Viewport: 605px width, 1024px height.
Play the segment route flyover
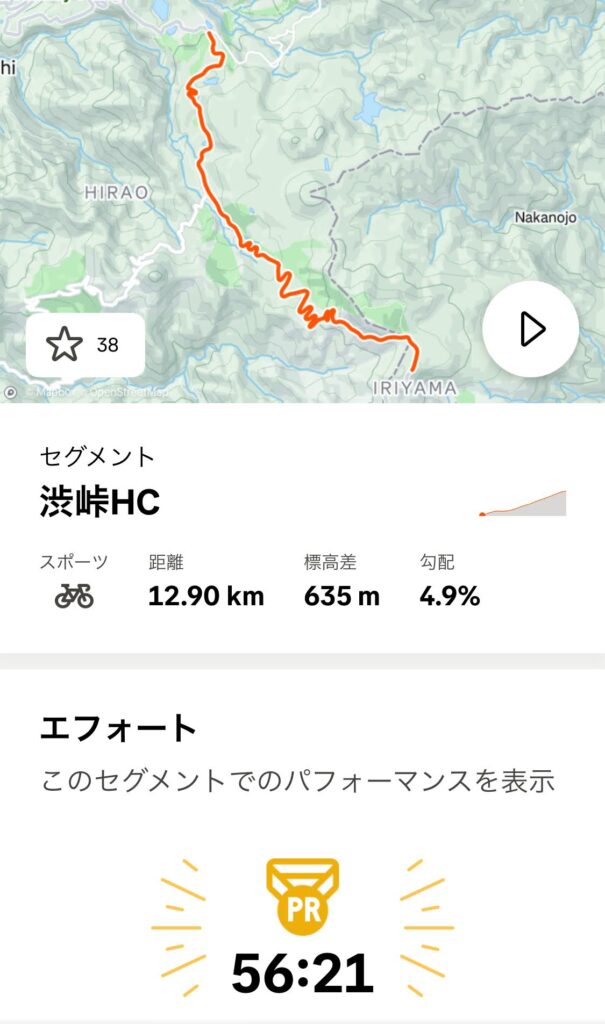pos(530,328)
